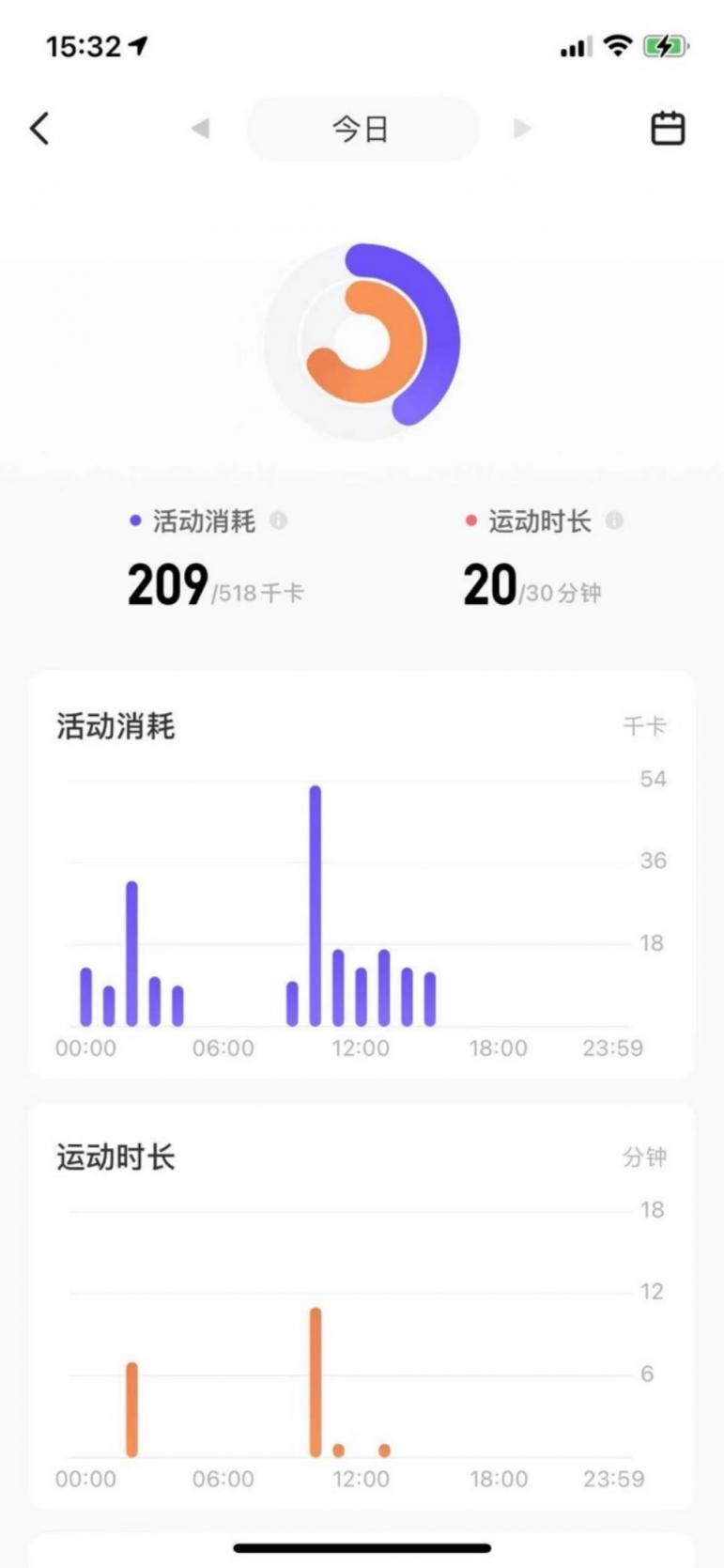
Task: Tap the 209 calories value
Action: pyautogui.click(x=167, y=584)
